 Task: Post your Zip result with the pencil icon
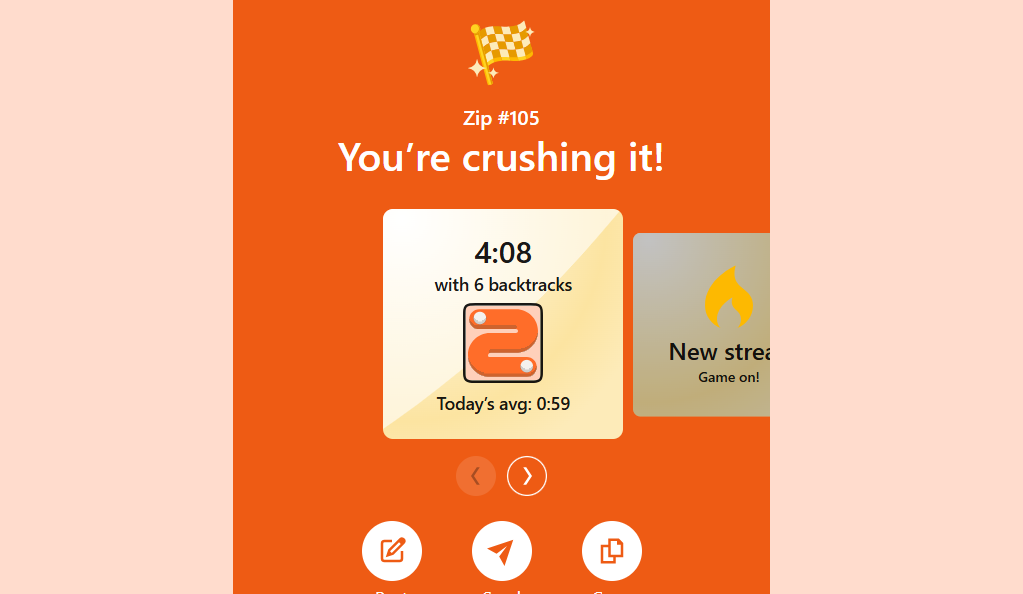[x=392, y=551]
